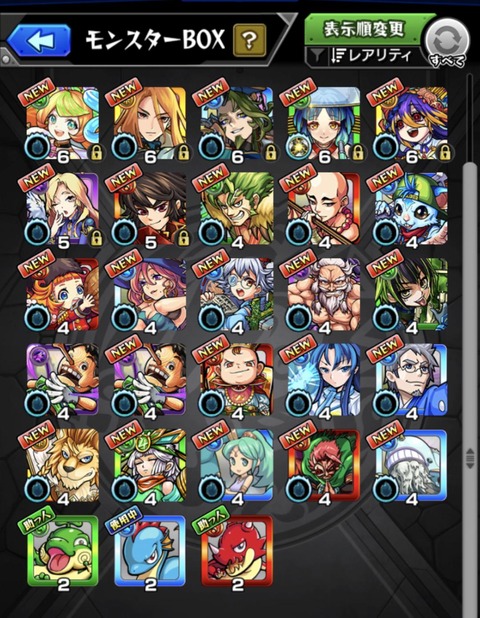Go back with the blue arrow button
Viewport: 480px width, 618px height.
pyautogui.click(x=39, y=41)
